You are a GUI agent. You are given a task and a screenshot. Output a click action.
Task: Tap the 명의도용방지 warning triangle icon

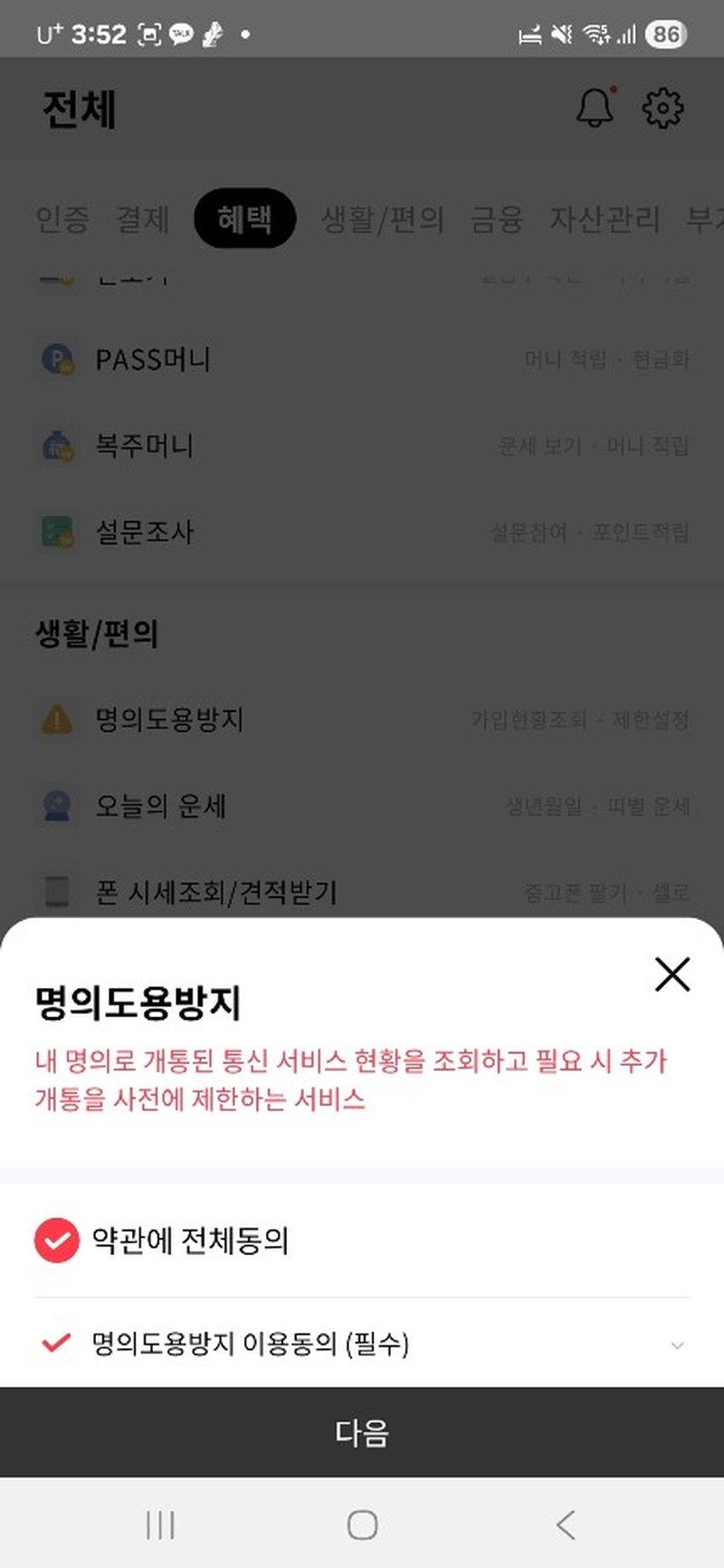[57, 719]
